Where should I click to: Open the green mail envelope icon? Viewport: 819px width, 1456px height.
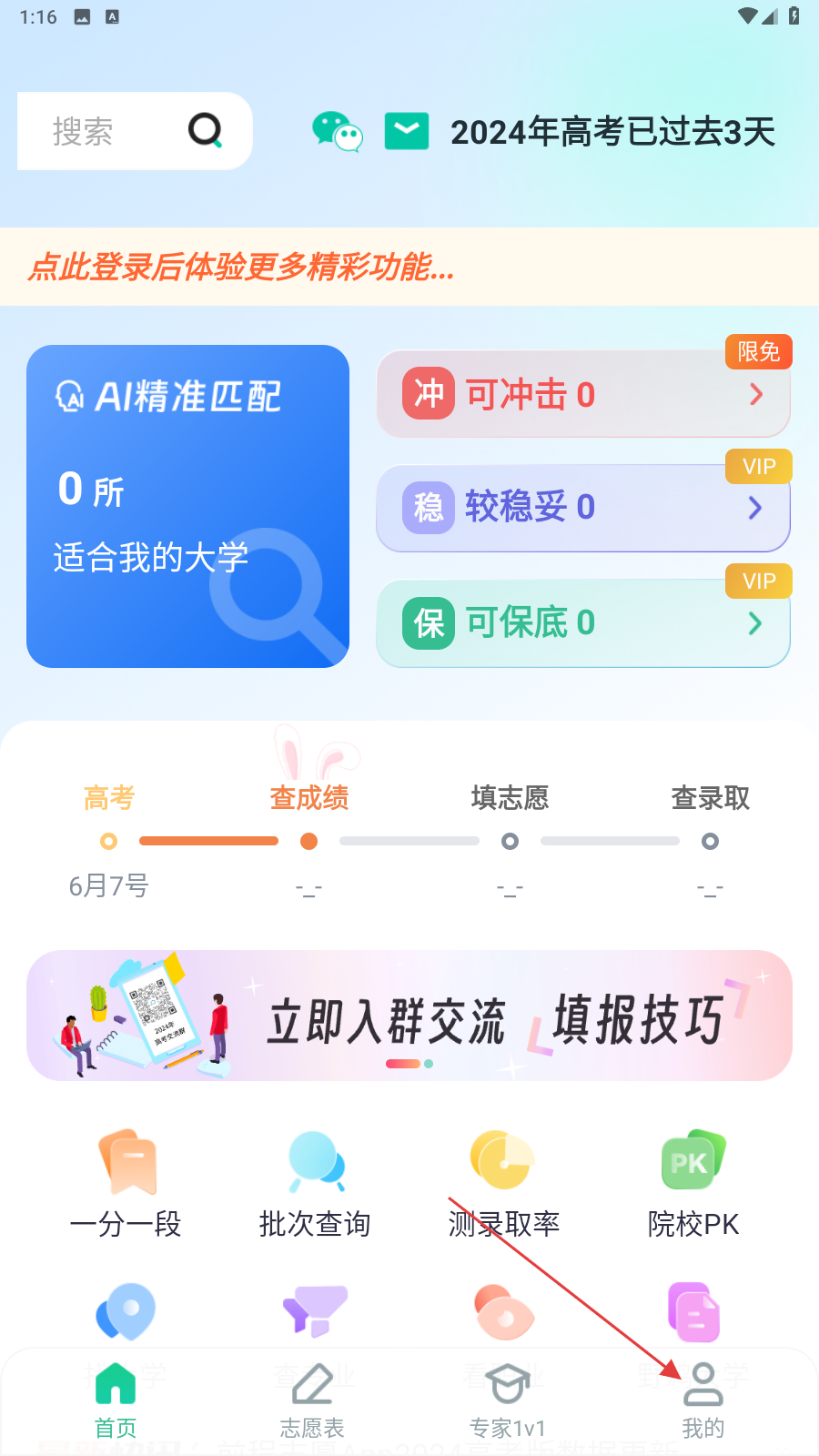click(x=407, y=132)
